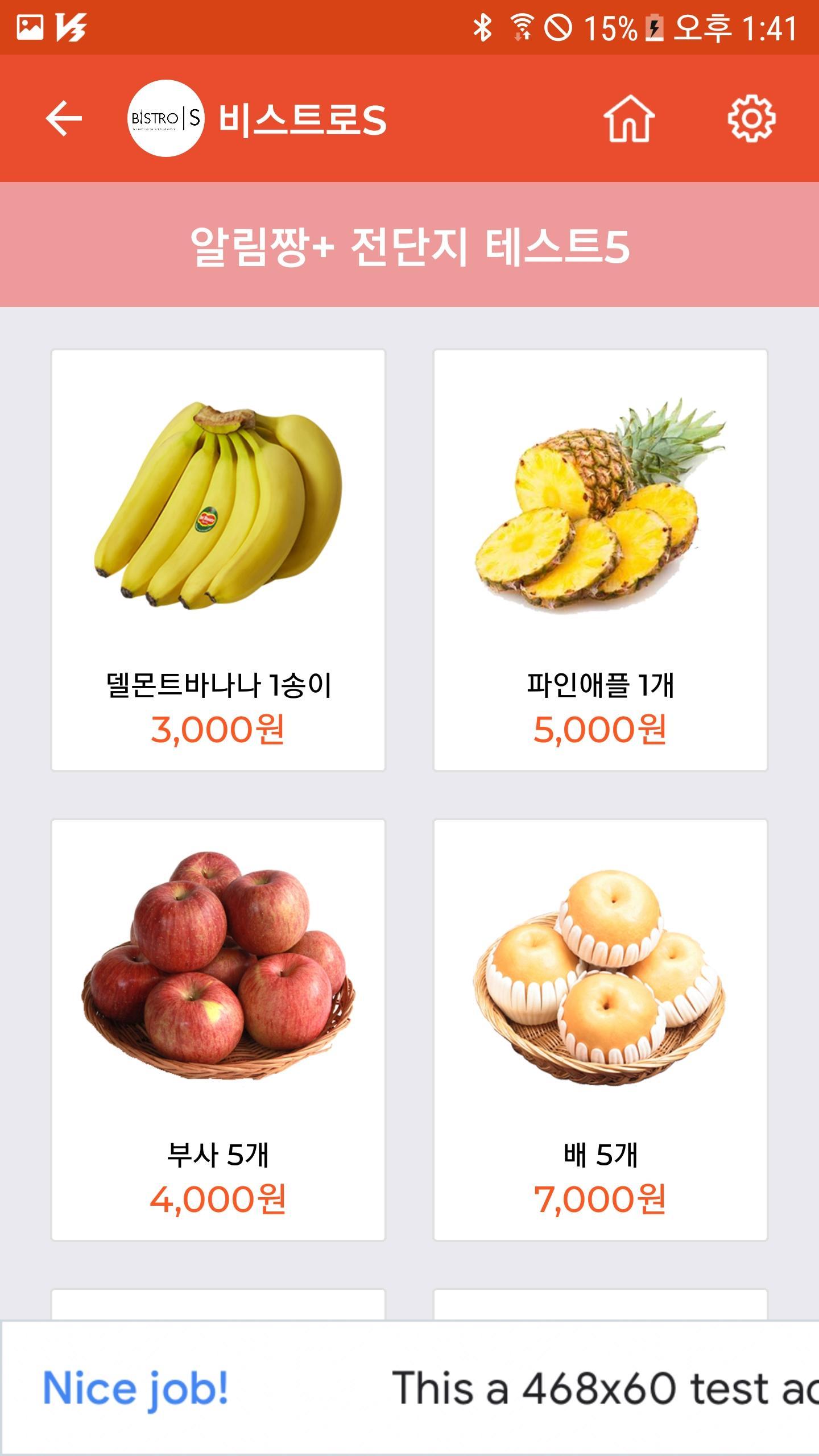The width and height of the screenshot is (819, 1456).
Task: Open the home icon in the header
Action: 629,118
